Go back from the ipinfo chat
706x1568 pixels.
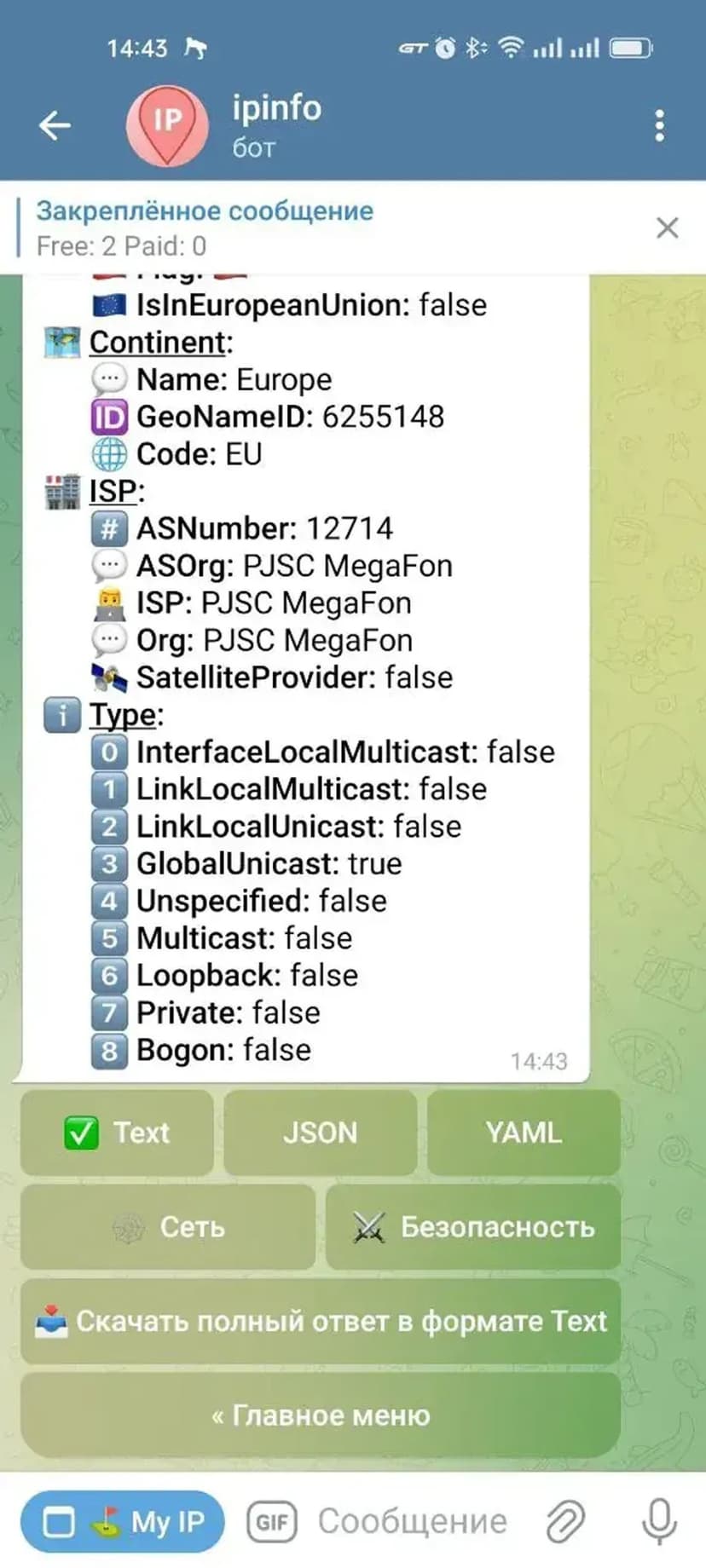tap(55, 126)
